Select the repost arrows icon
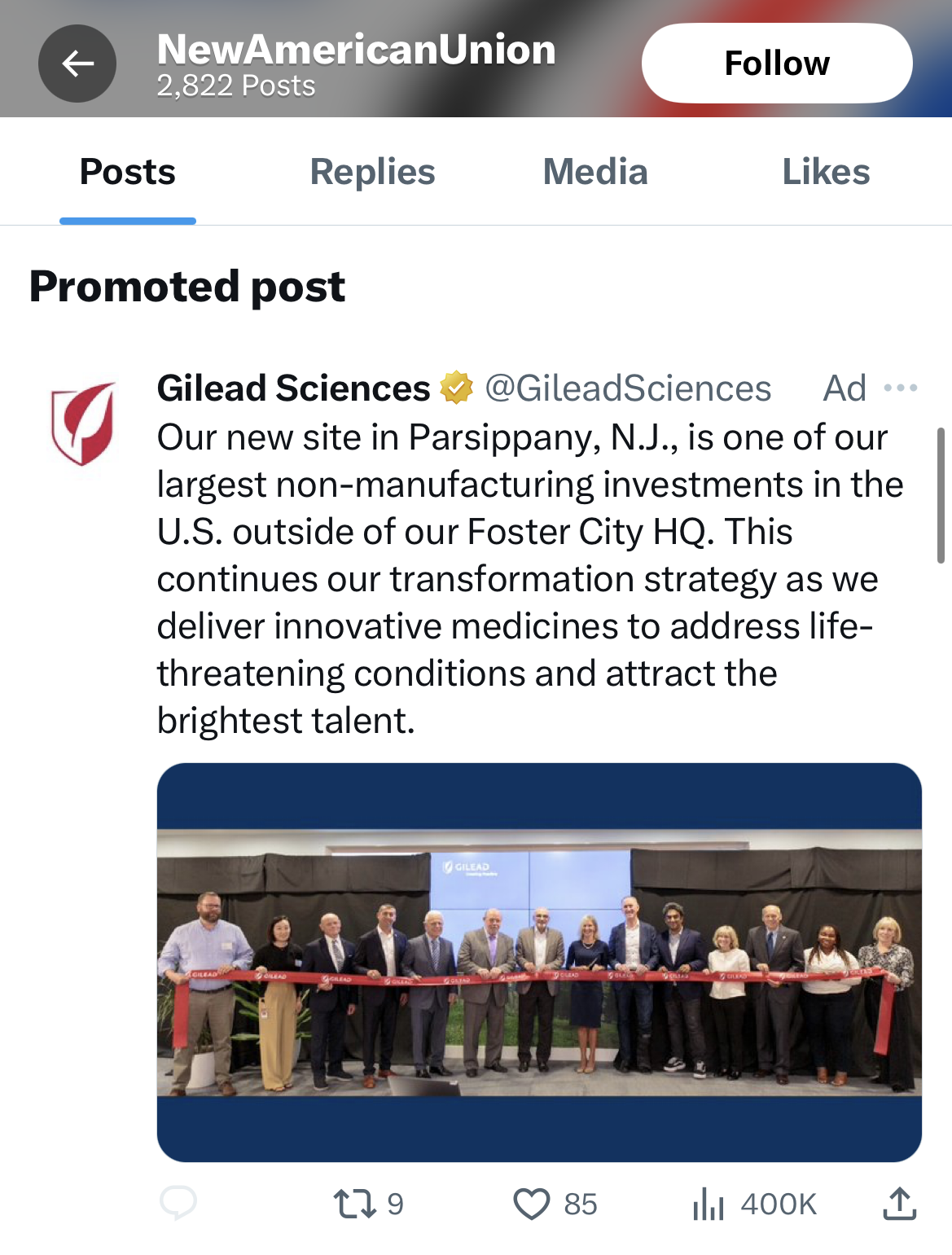 (355, 1205)
